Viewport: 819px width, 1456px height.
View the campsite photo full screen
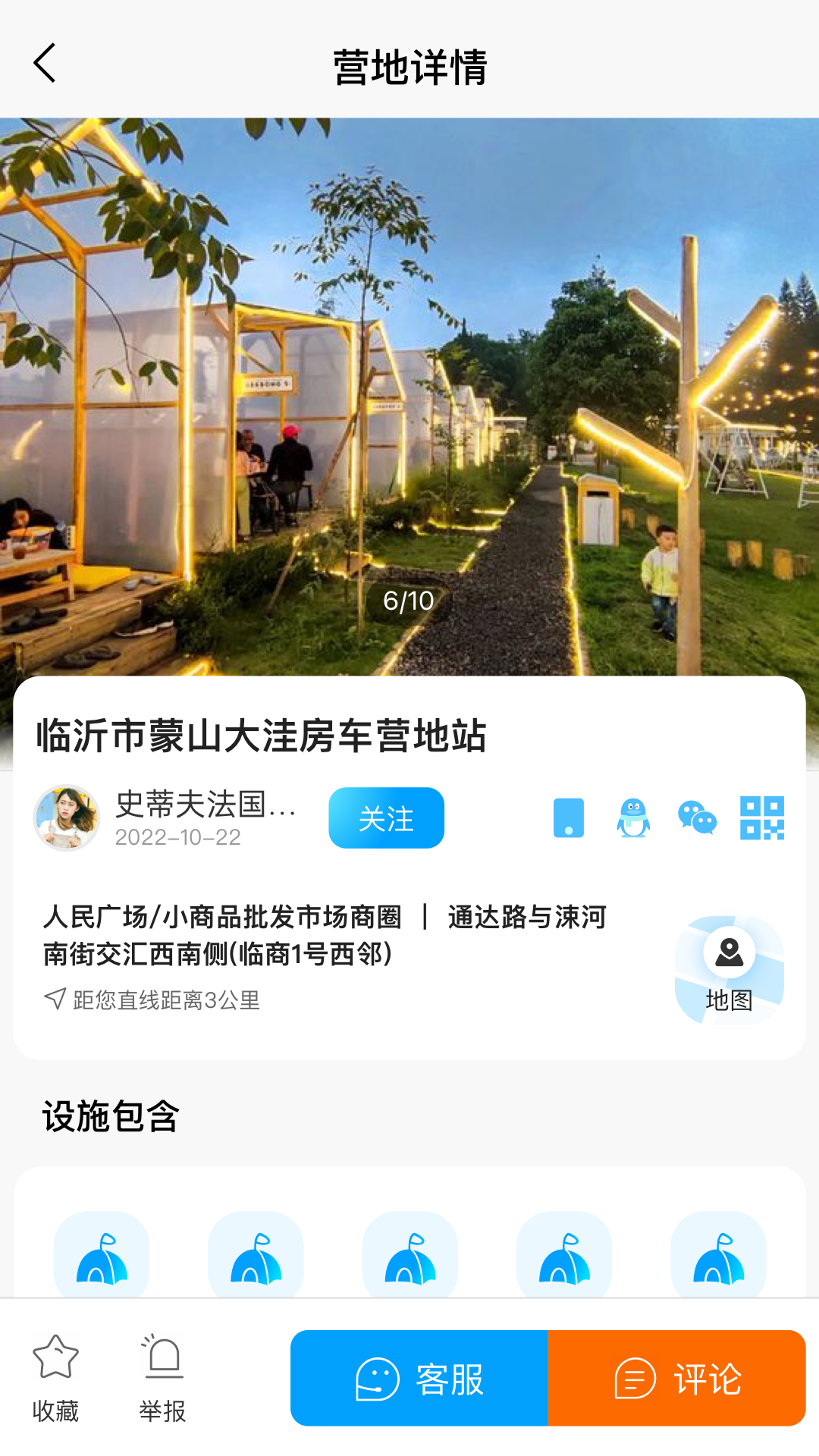(x=409, y=379)
